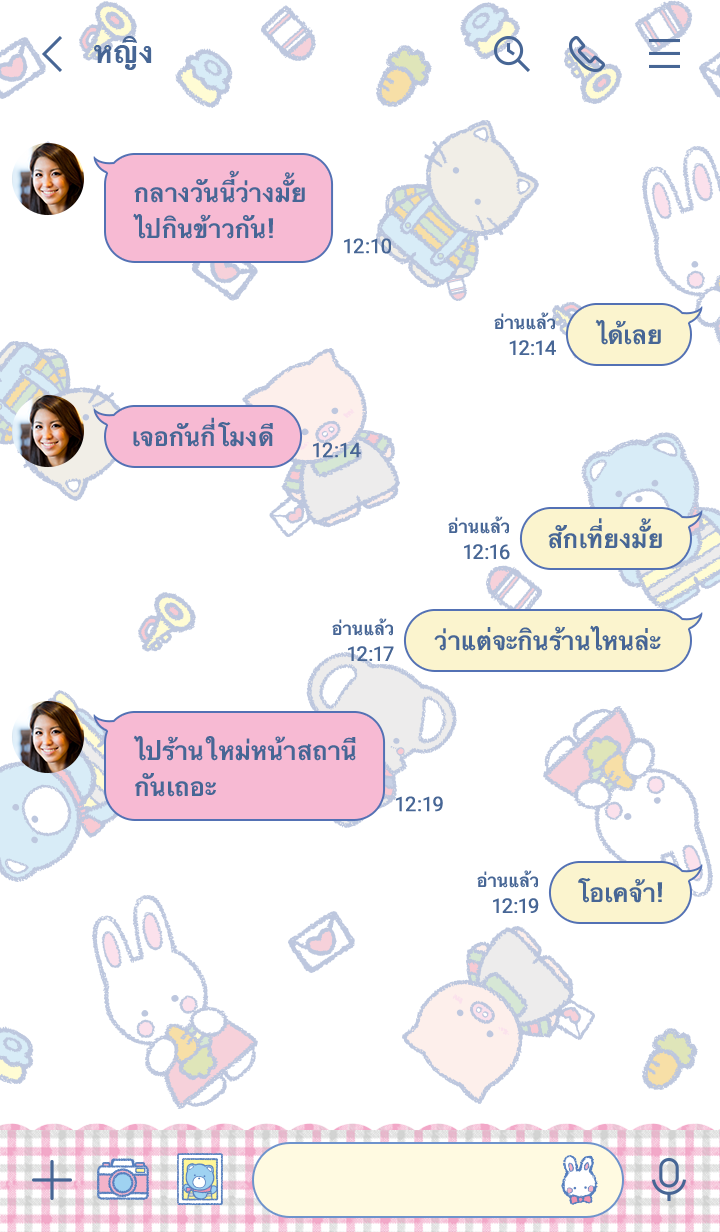
Task: Tap the message input field
Action: [x=400, y=1180]
